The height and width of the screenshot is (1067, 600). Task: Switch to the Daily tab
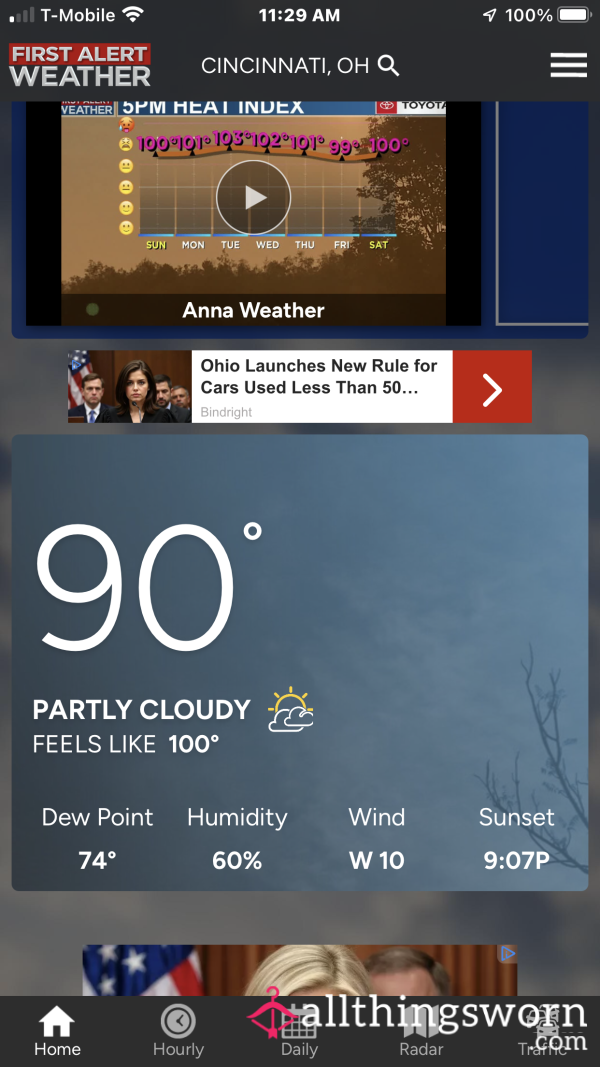point(299,1031)
